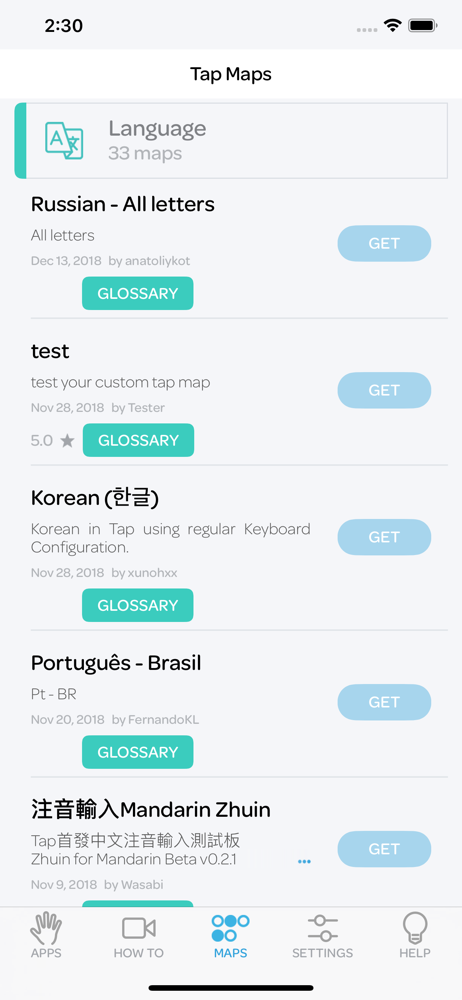Switch to the Apps tab

(x=46, y=936)
